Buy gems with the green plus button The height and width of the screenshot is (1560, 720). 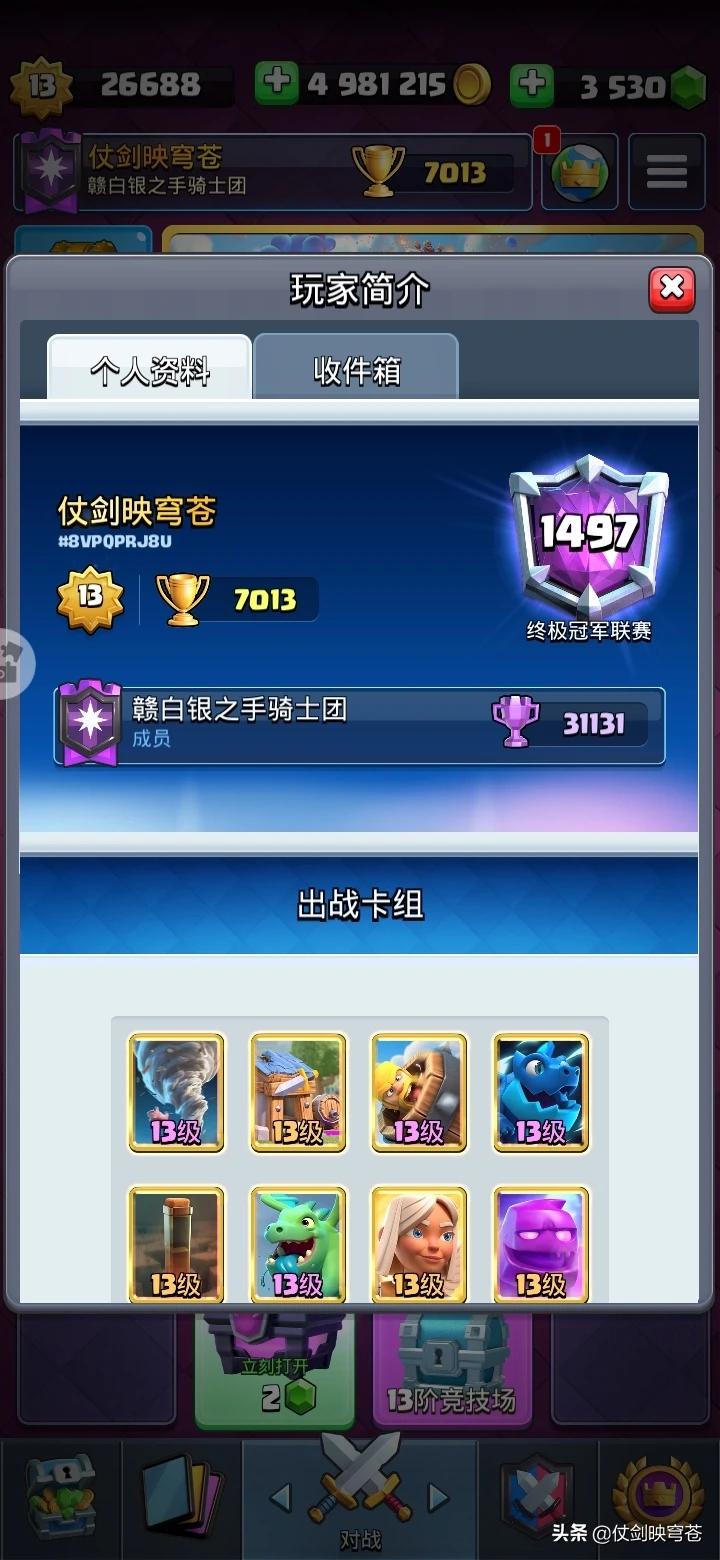pyautogui.click(x=531, y=85)
